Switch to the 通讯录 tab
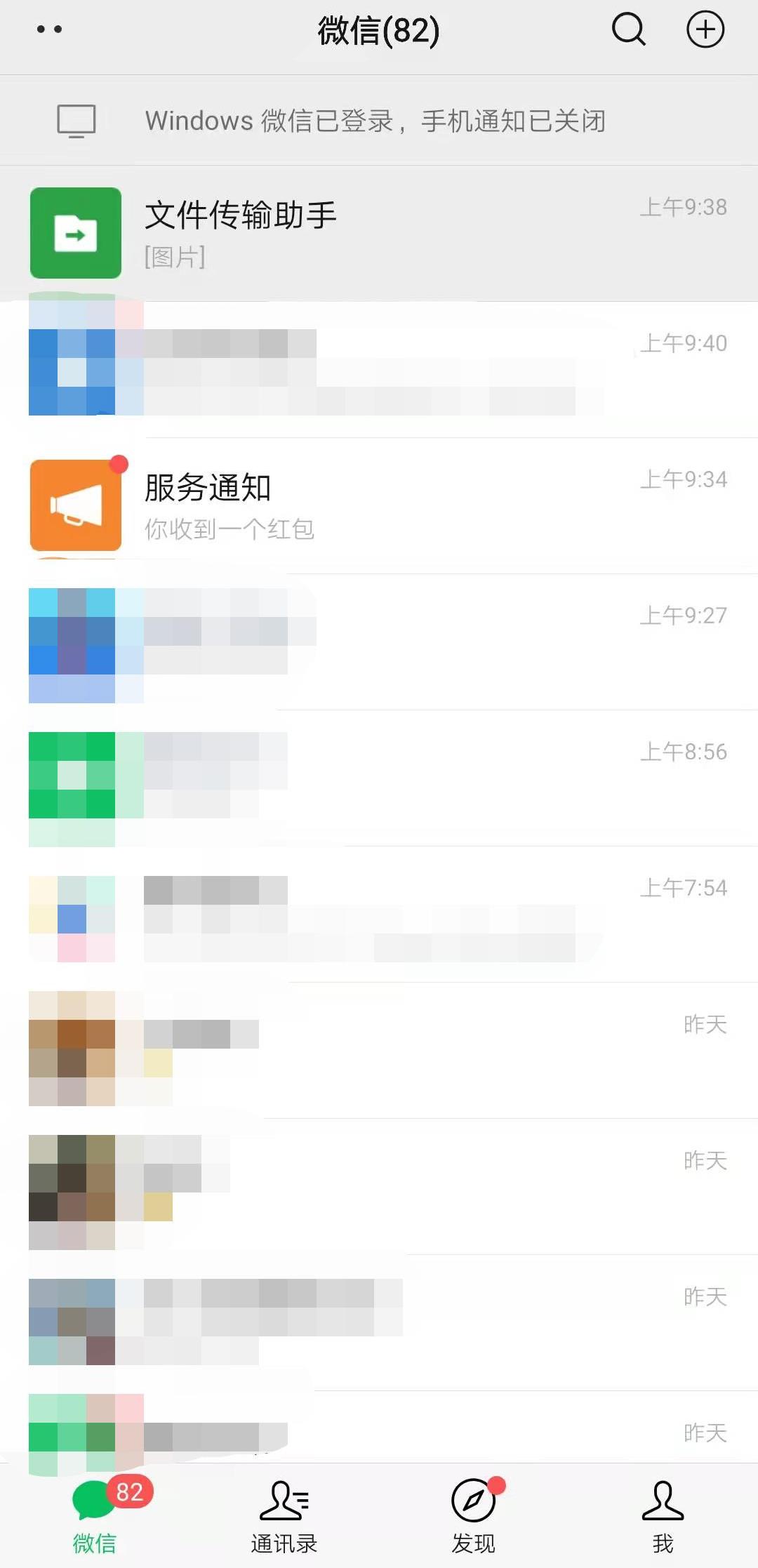Image resolution: width=758 pixels, height=1568 pixels. click(x=284, y=1516)
